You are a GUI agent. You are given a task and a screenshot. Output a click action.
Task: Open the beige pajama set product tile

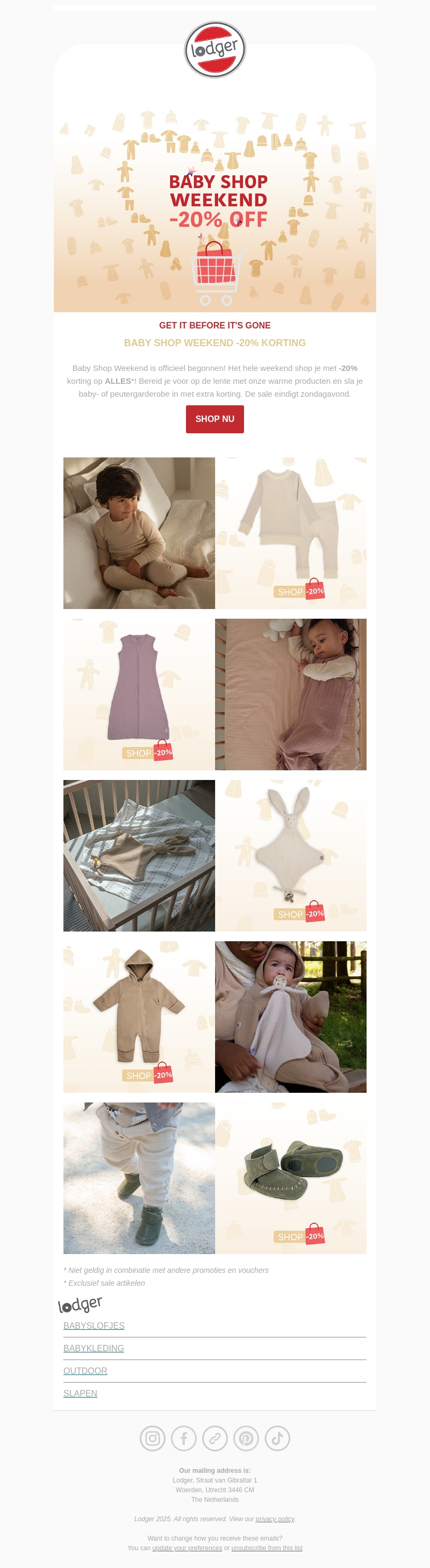click(291, 533)
